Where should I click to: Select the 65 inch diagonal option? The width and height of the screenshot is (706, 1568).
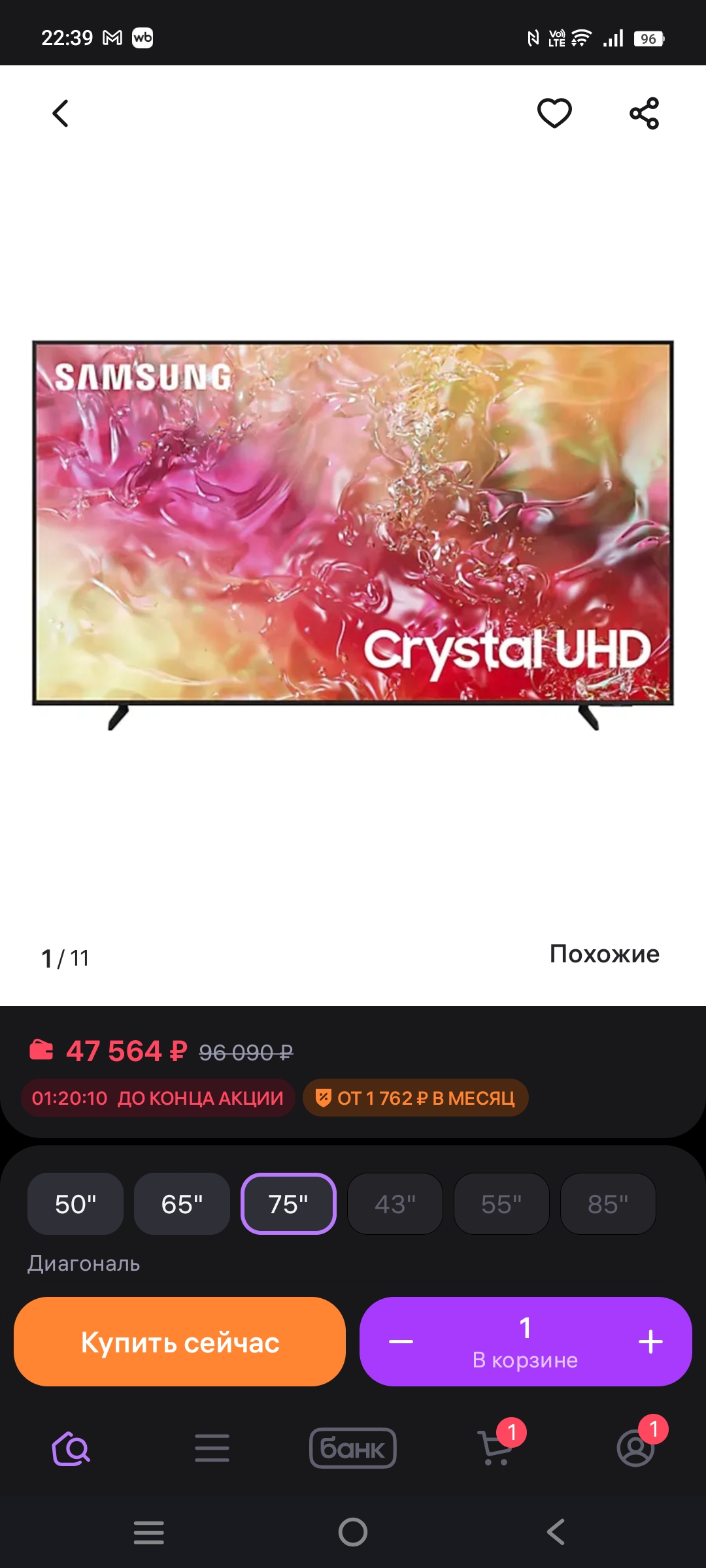coord(182,1204)
